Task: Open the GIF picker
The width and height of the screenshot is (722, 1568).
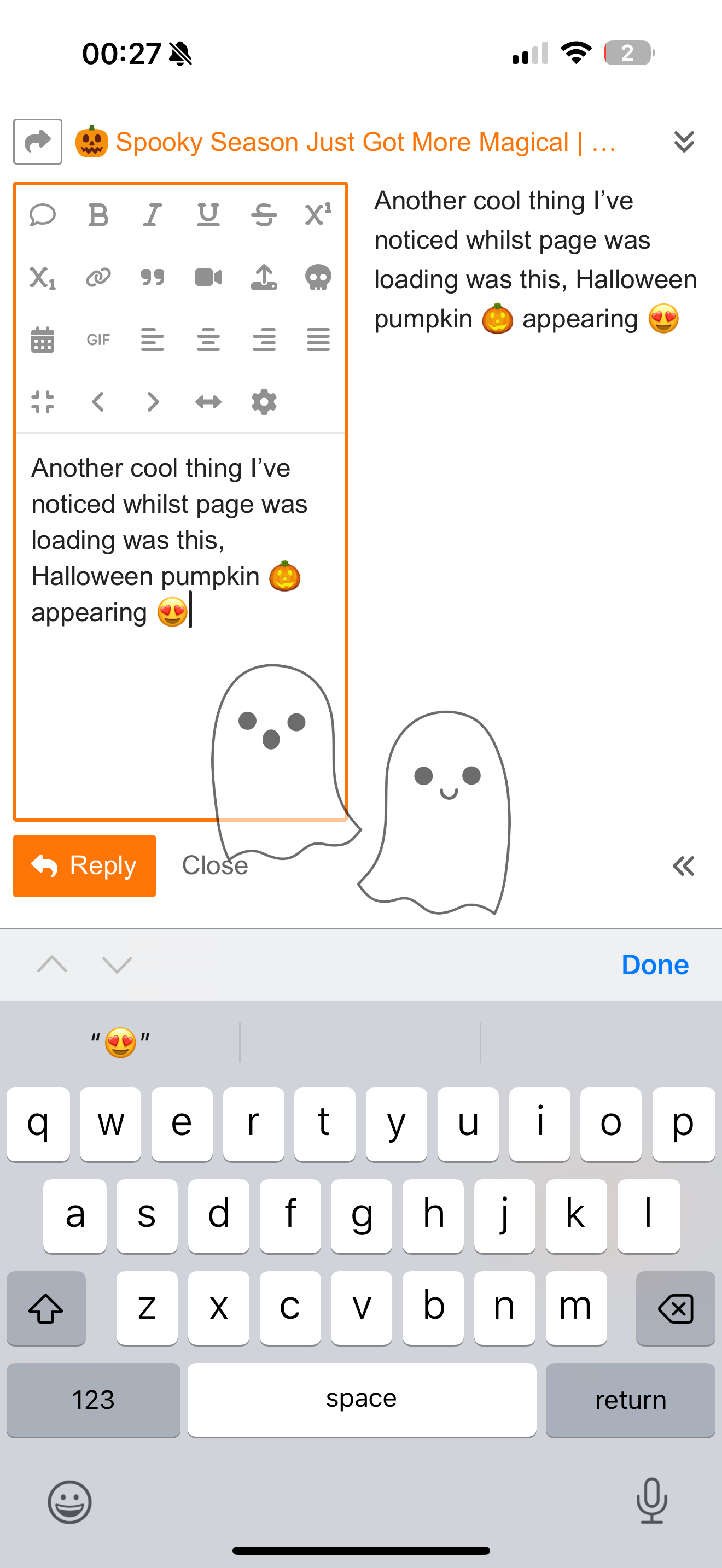Action: click(x=98, y=340)
